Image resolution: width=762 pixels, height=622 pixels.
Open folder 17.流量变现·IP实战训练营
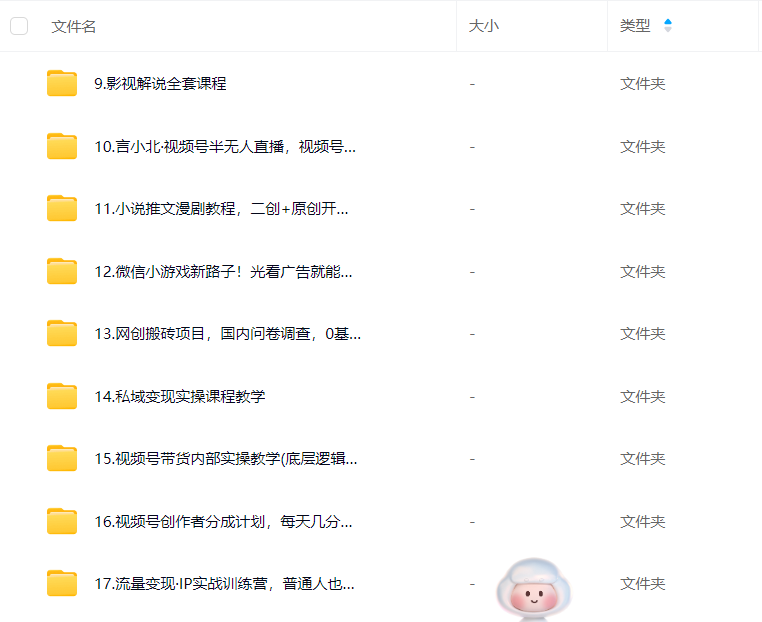224,584
